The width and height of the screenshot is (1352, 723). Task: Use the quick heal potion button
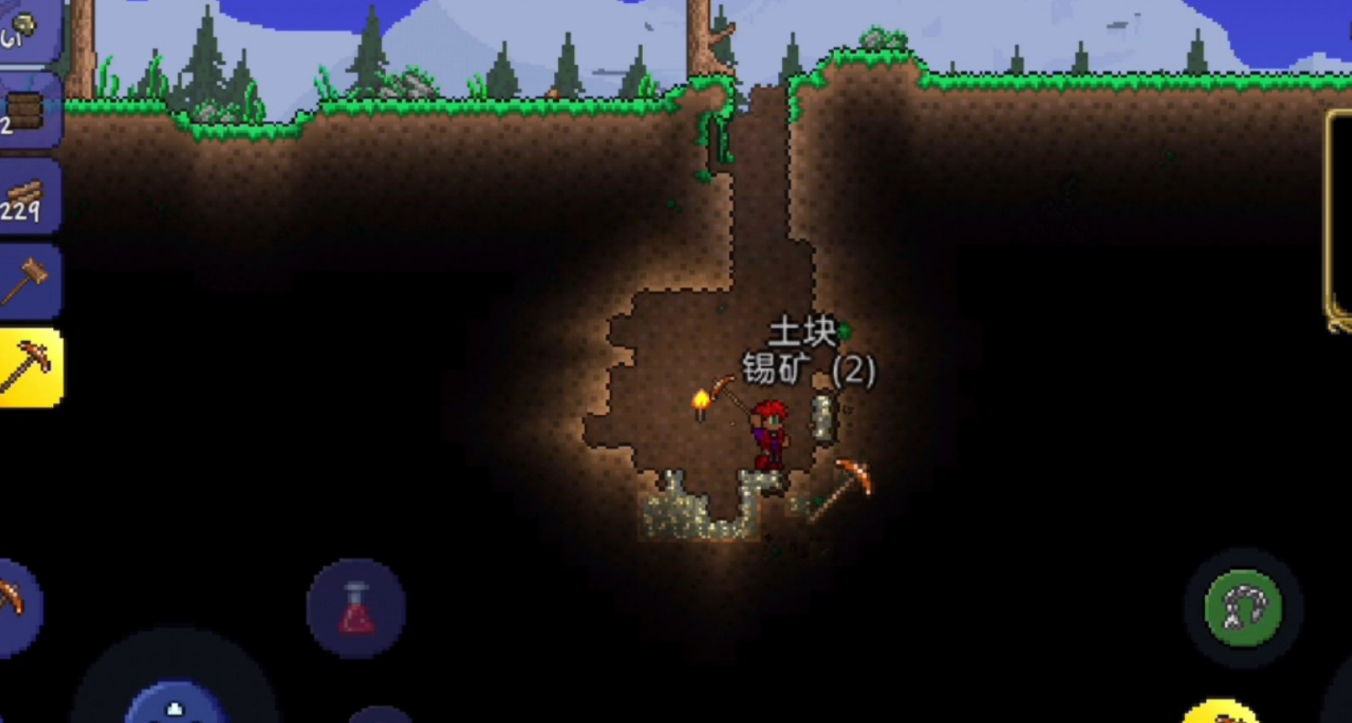pyautogui.click(x=356, y=608)
